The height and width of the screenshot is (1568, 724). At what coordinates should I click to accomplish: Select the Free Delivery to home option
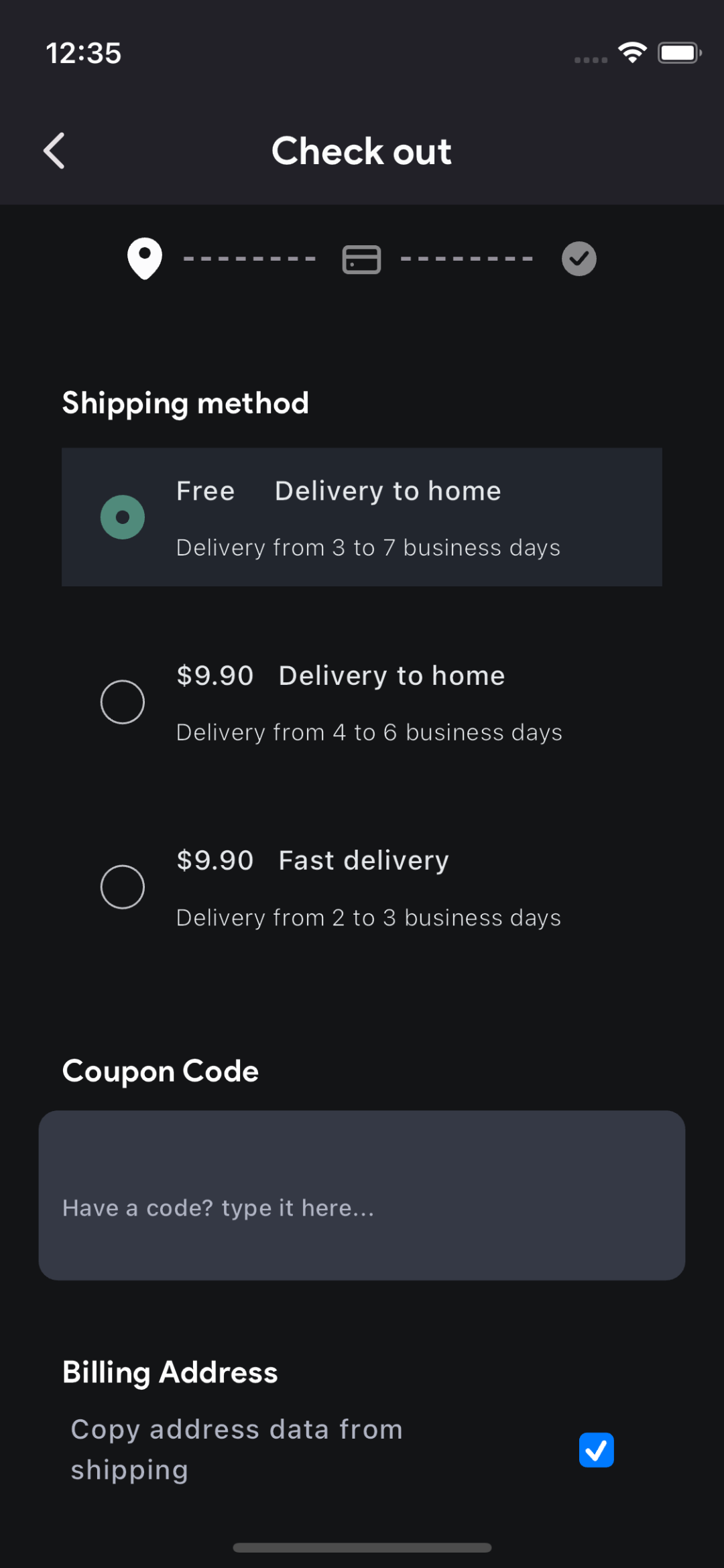coord(122,516)
